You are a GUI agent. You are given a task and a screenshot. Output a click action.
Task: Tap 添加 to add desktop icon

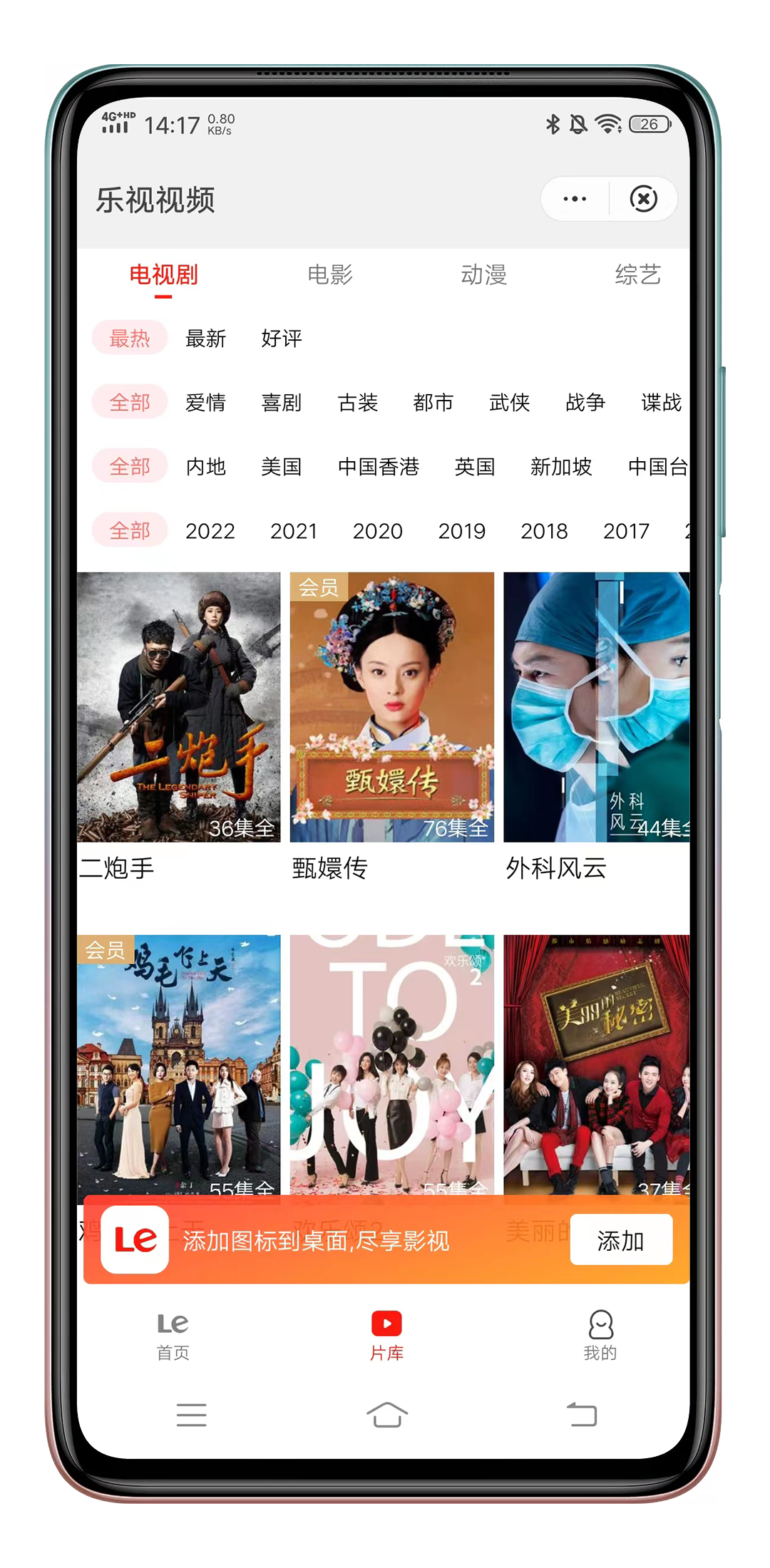(x=620, y=1240)
